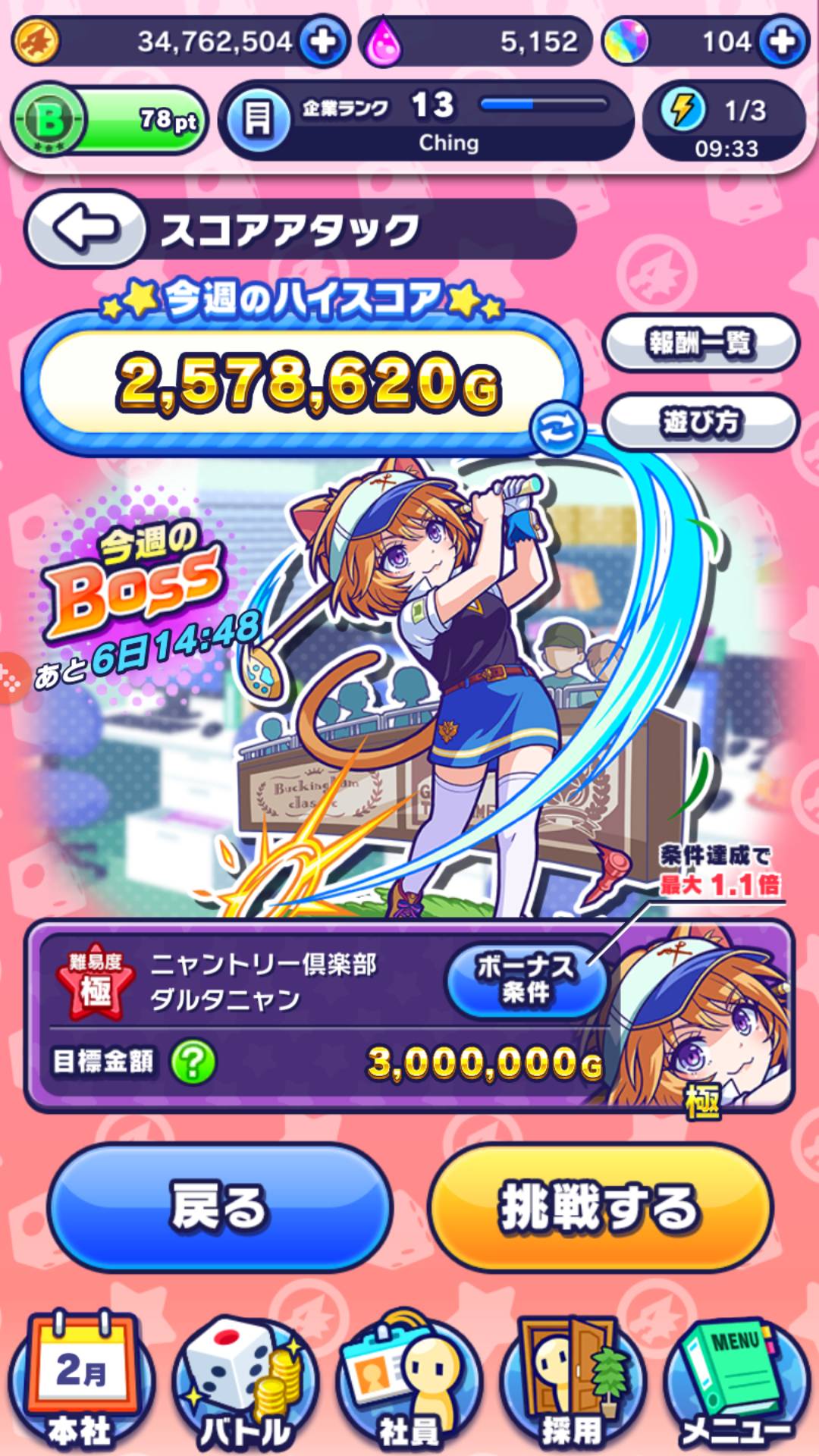Start the challenge with 挑戦する

[599, 1207]
